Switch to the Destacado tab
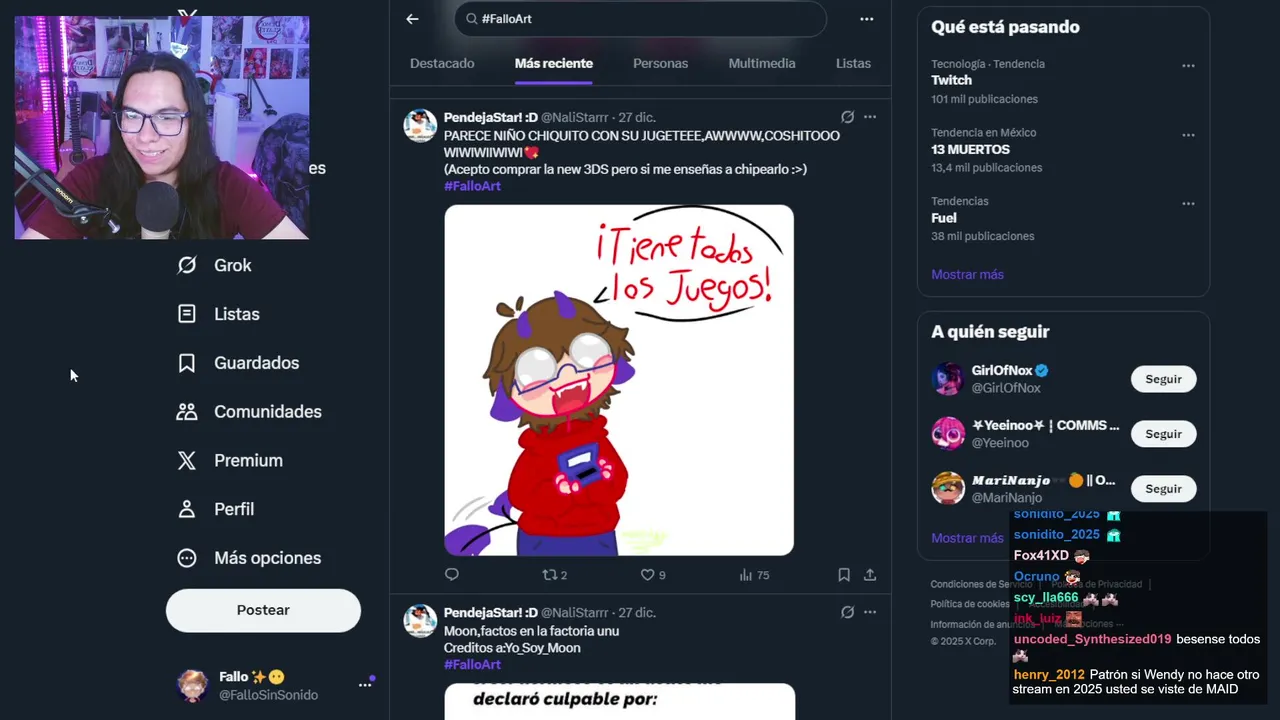Viewport: 1280px width, 720px height. (x=442, y=63)
